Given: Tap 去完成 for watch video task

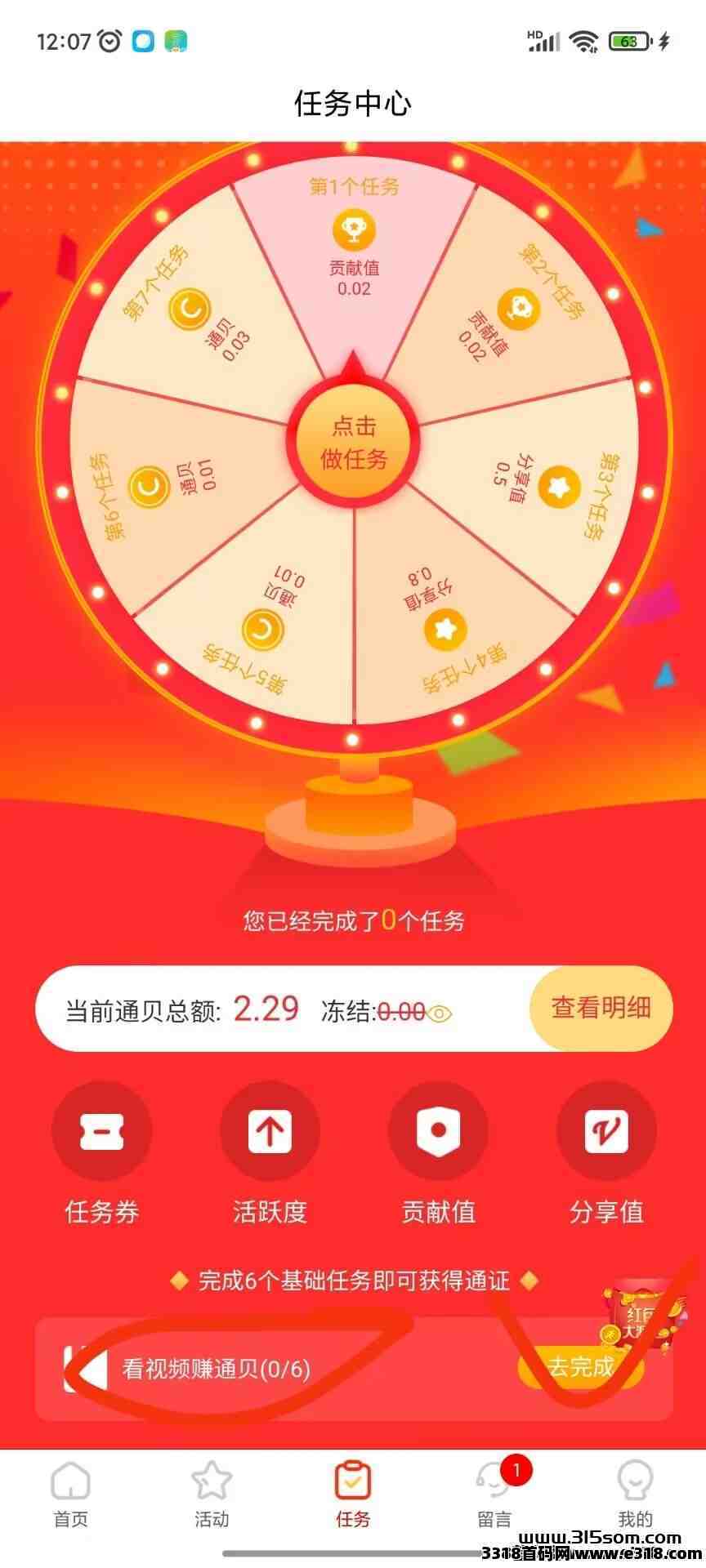Looking at the screenshot, I should tap(581, 1367).
